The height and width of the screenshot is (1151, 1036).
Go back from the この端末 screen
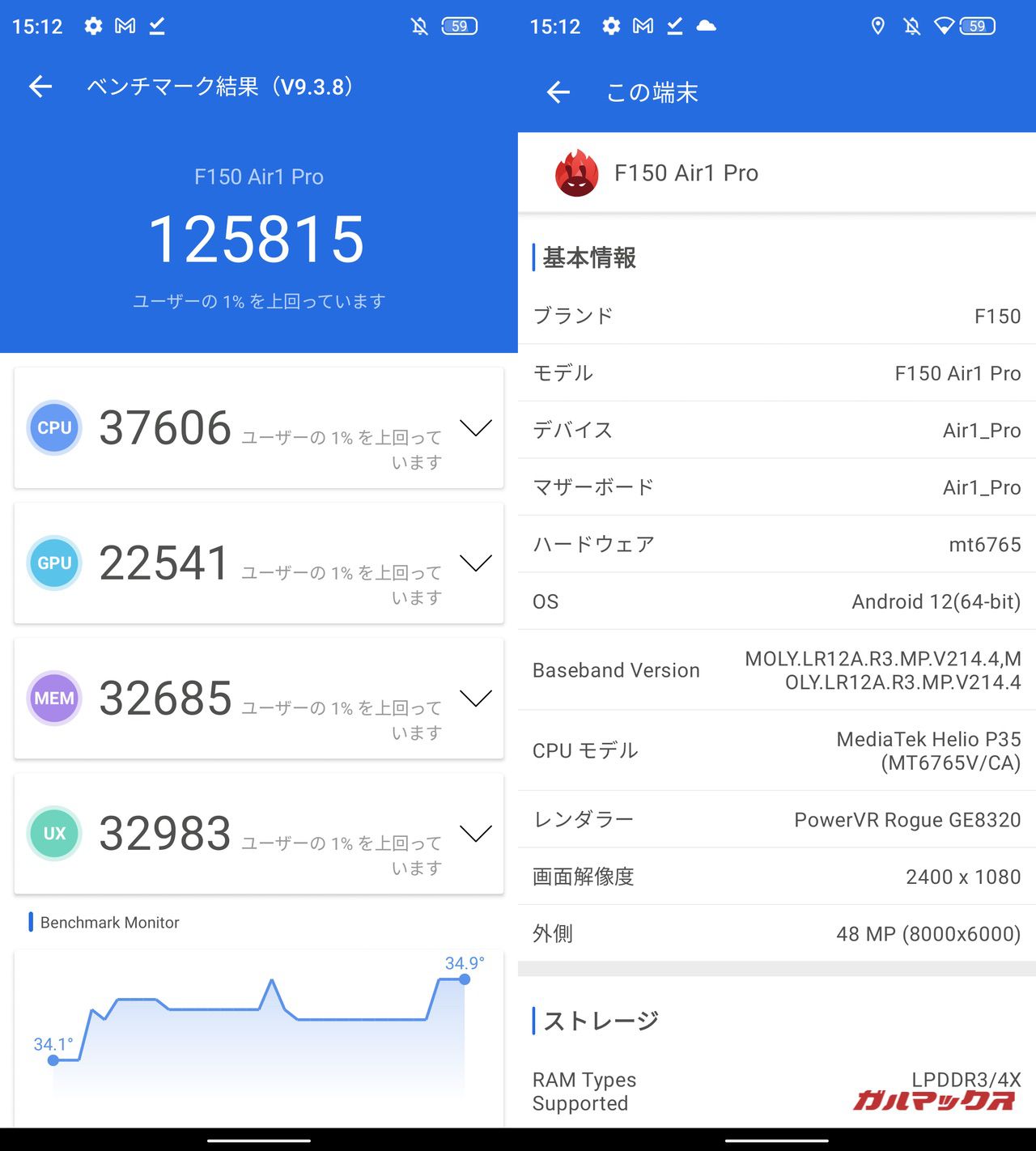[x=558, y=92]
